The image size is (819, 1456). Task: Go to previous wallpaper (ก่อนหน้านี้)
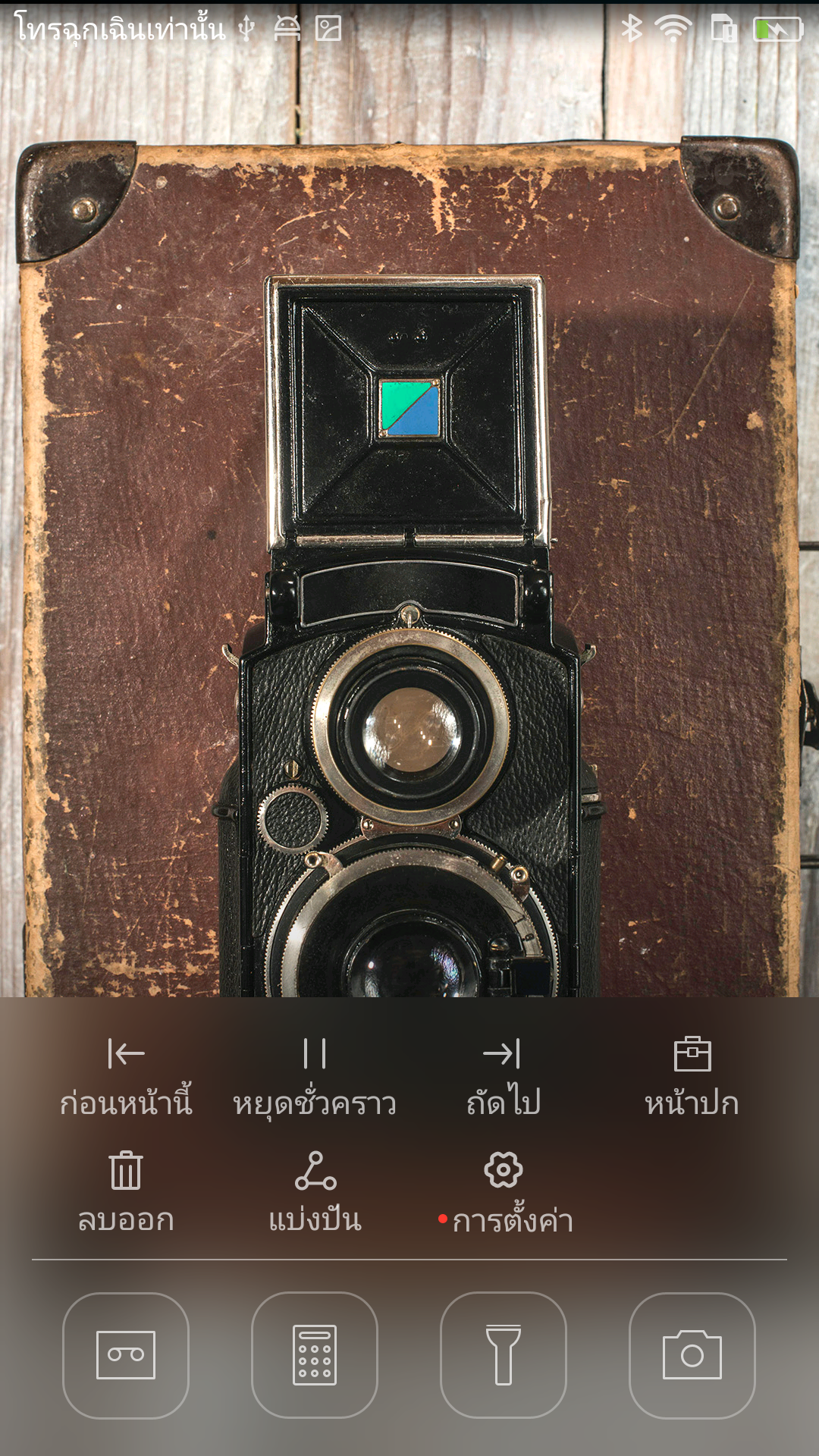[126, 1075]
